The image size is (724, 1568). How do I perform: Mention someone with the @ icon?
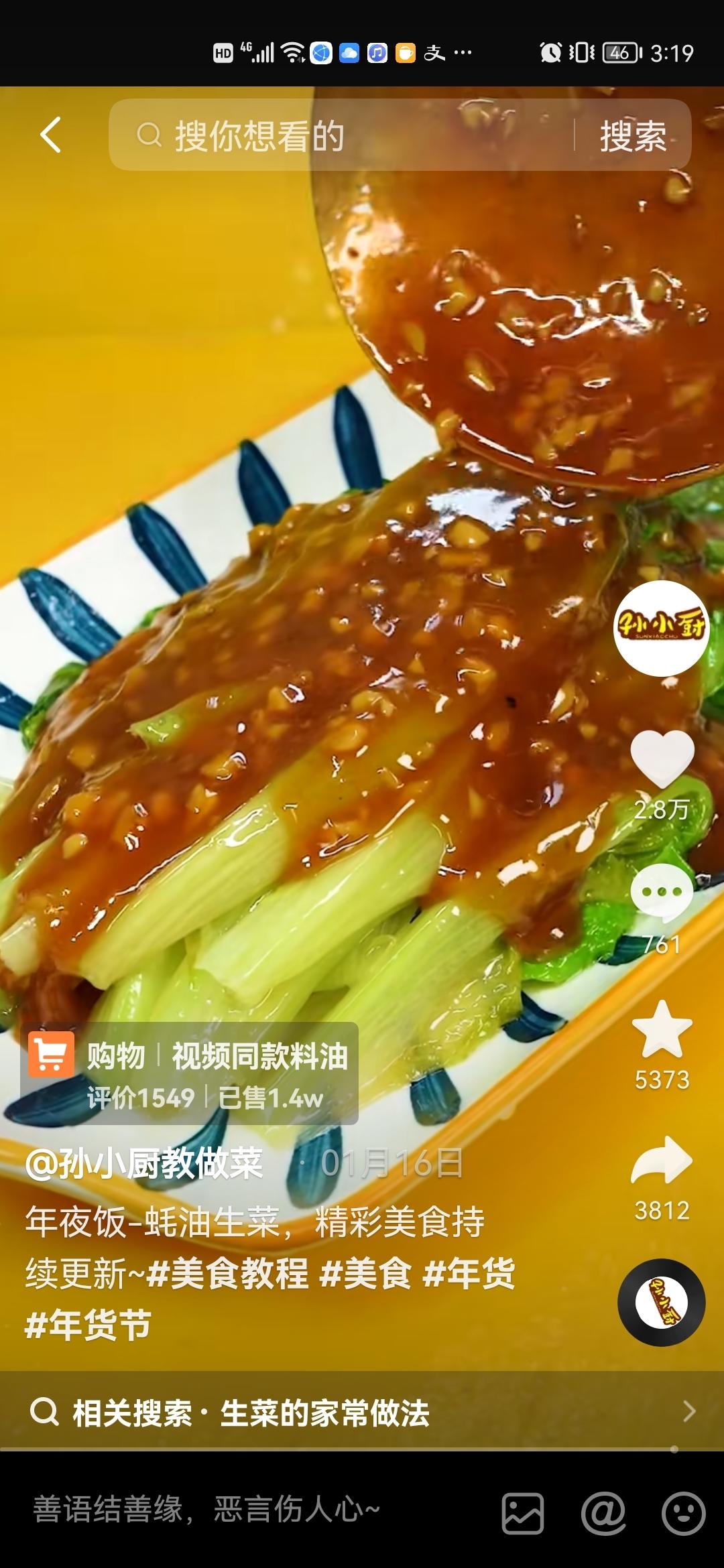pos(603,1513)
